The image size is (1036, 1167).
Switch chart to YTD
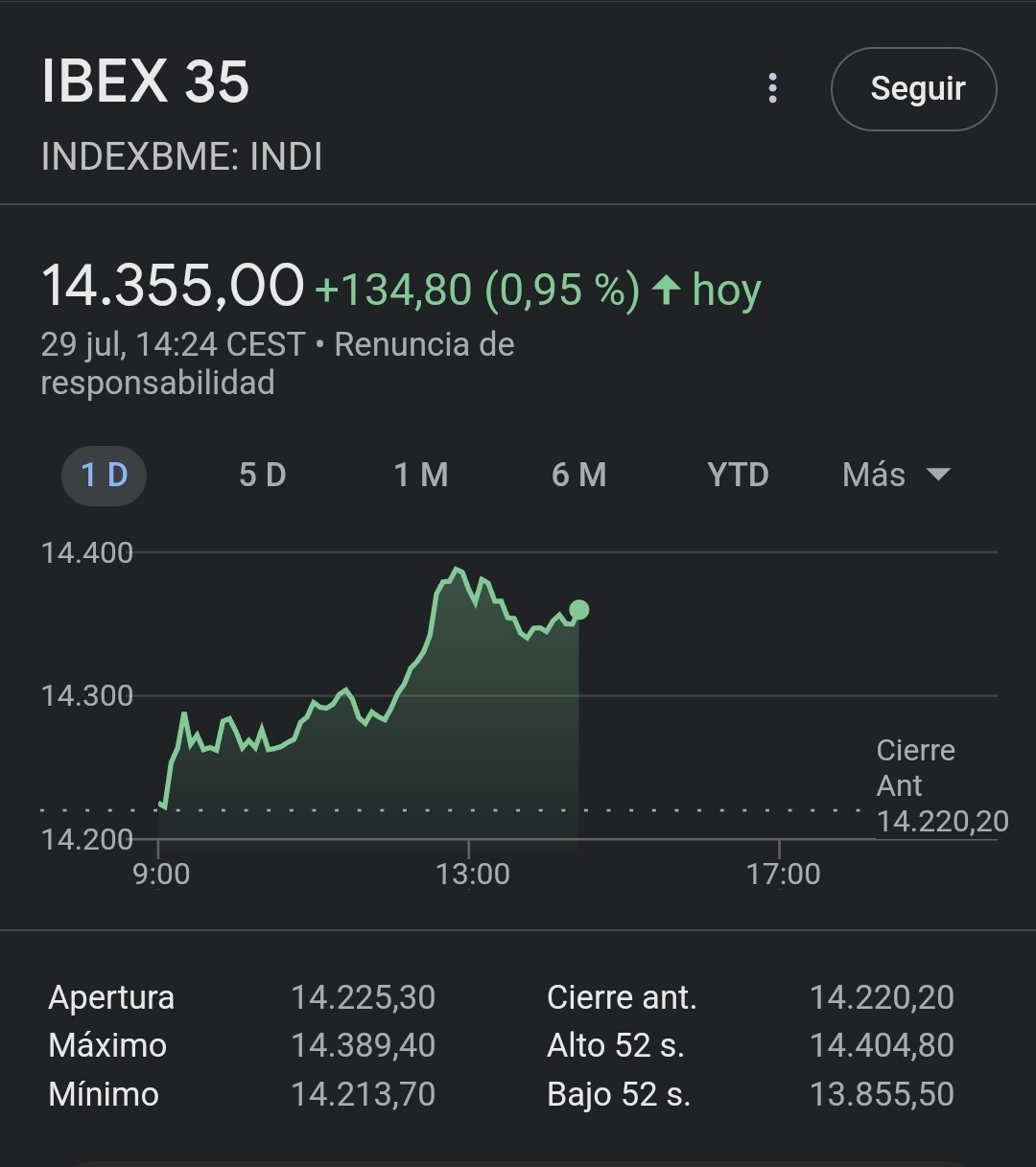[x=738, y=476]
